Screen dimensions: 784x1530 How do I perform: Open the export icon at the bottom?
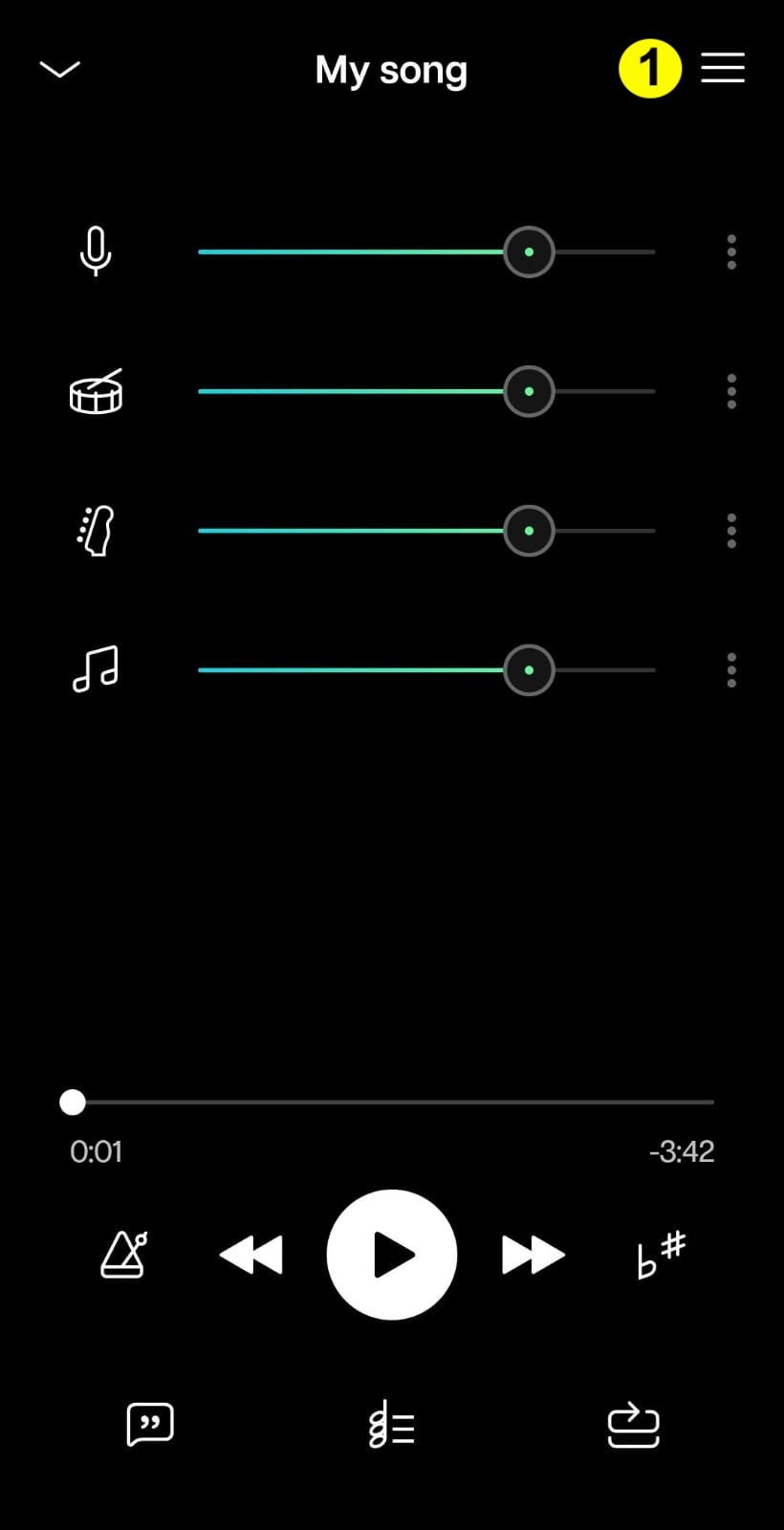(634, 1425)
